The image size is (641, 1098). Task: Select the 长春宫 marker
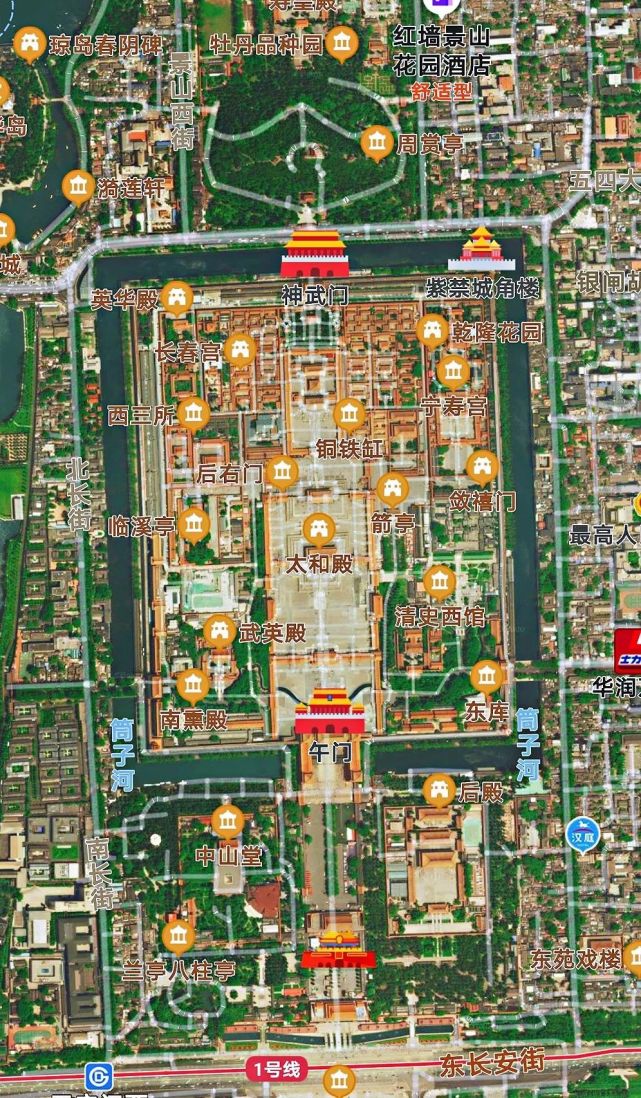pyautogui.click(x=239, y=349)
